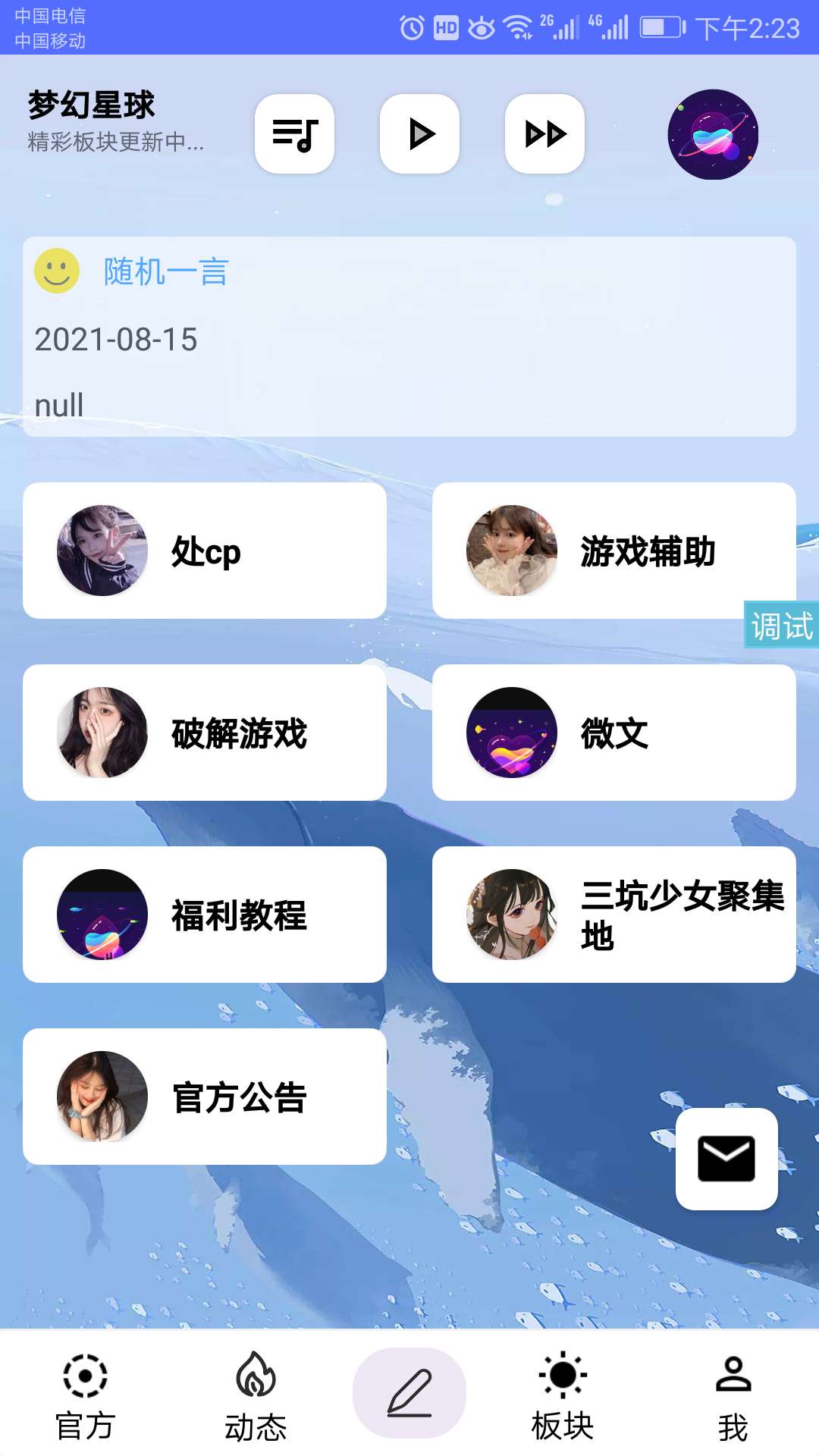Open the 处cp board
The height and width of the screenshot is (1456, 819).
[205, 551]
